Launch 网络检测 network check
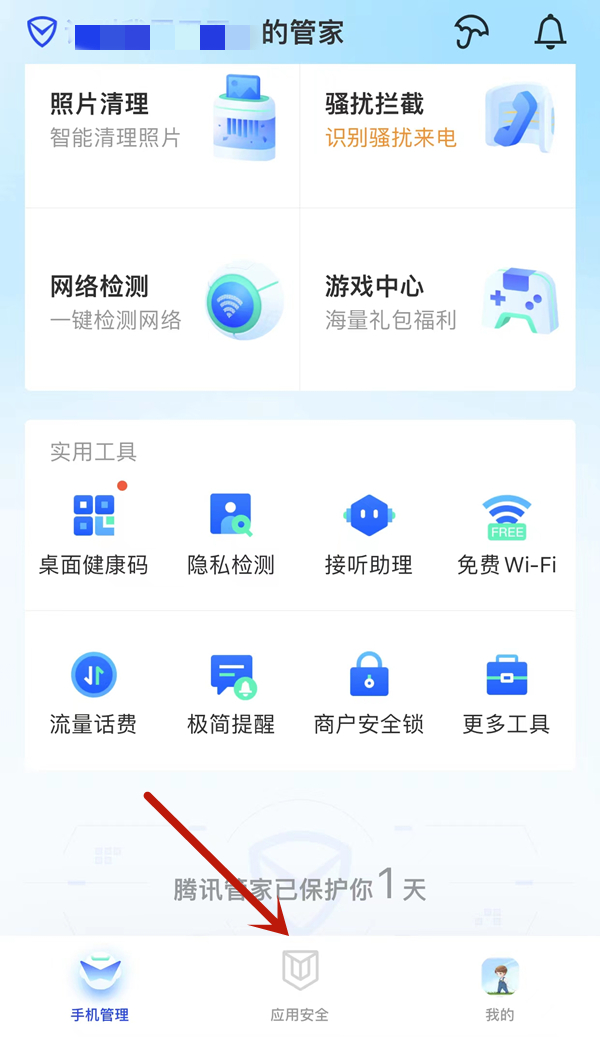 (162, 301)
